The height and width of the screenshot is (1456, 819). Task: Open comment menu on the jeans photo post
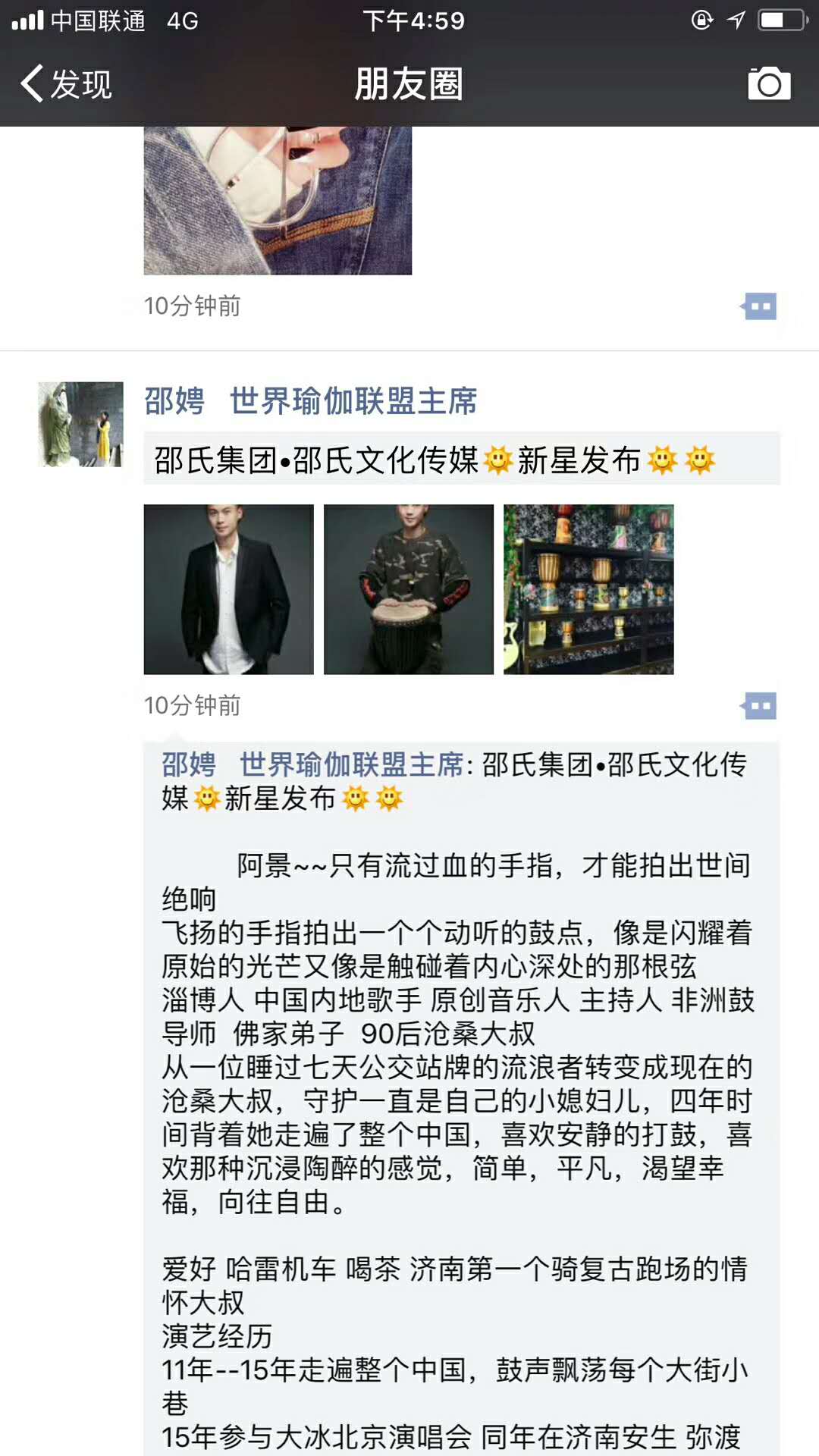pos(759,306)
